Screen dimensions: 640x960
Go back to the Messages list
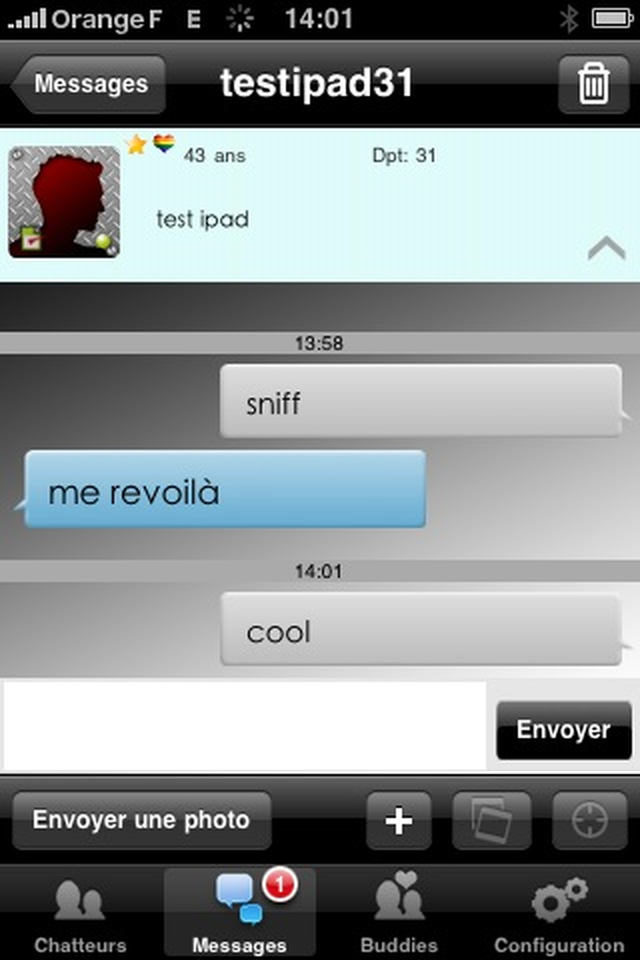pos(90,84)
